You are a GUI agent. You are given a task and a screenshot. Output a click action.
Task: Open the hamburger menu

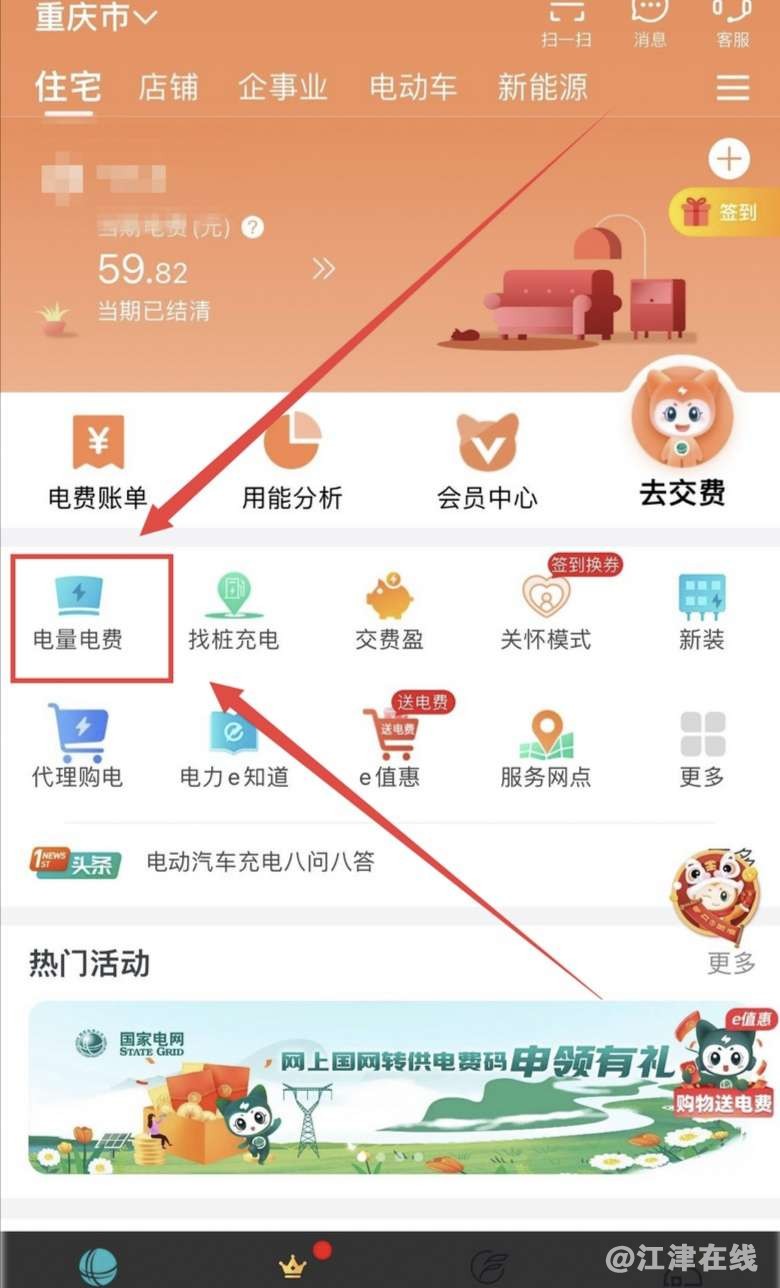tap(732, 88)
